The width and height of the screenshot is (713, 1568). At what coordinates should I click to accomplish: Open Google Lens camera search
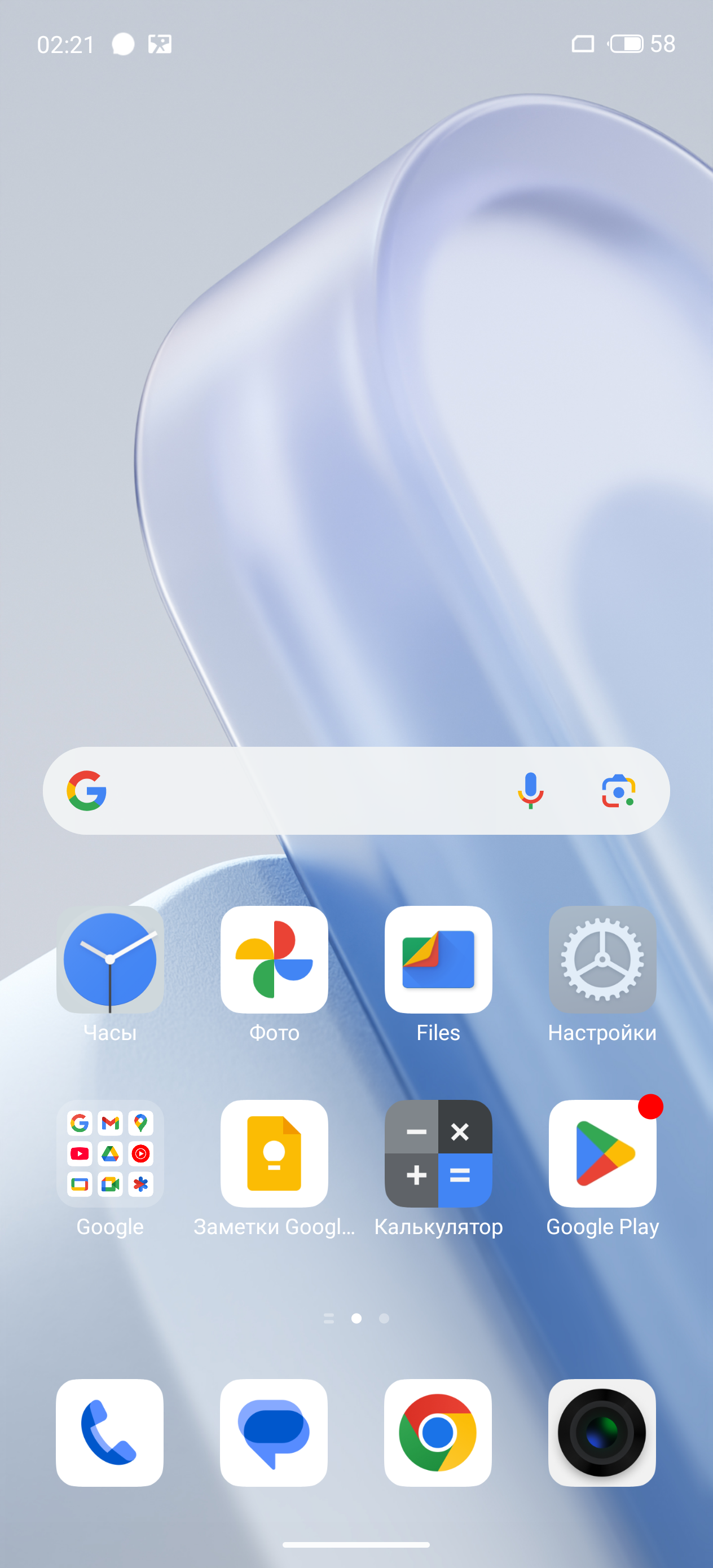[618, 791]
